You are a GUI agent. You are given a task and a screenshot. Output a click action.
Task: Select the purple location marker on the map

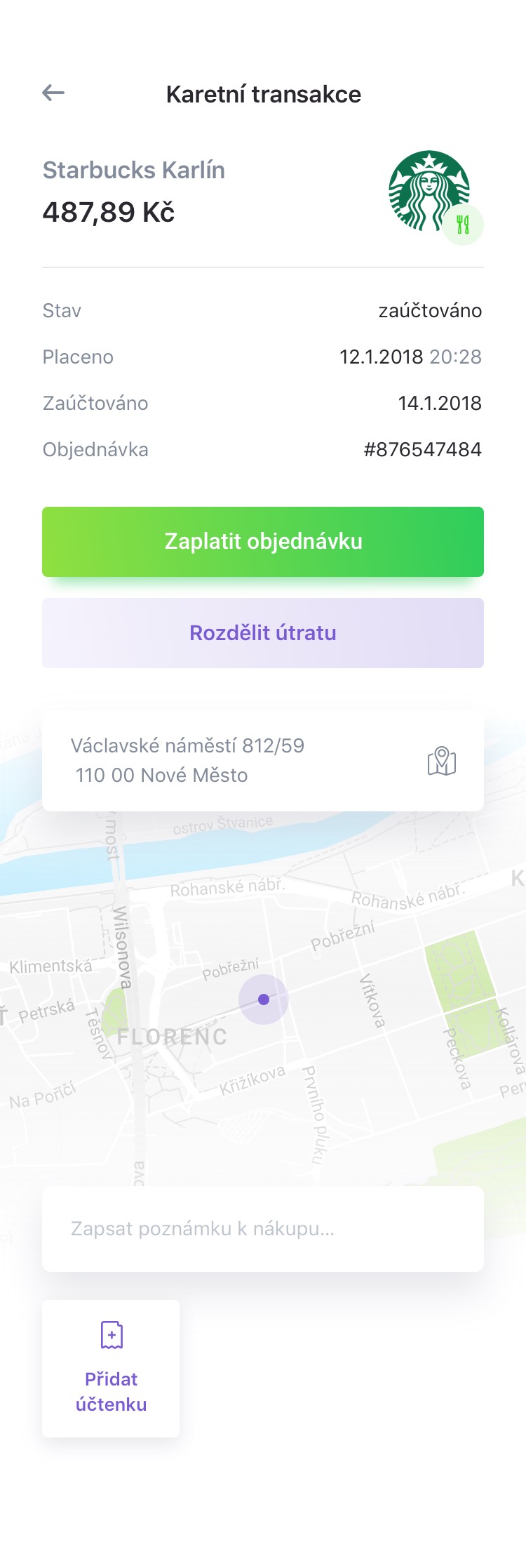click(x=263, y=999)
